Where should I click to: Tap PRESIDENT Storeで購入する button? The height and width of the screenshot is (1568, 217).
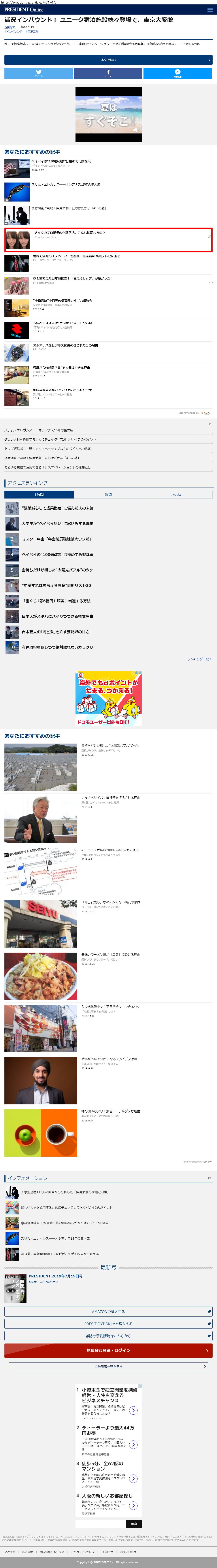(x=108, y=1323)
